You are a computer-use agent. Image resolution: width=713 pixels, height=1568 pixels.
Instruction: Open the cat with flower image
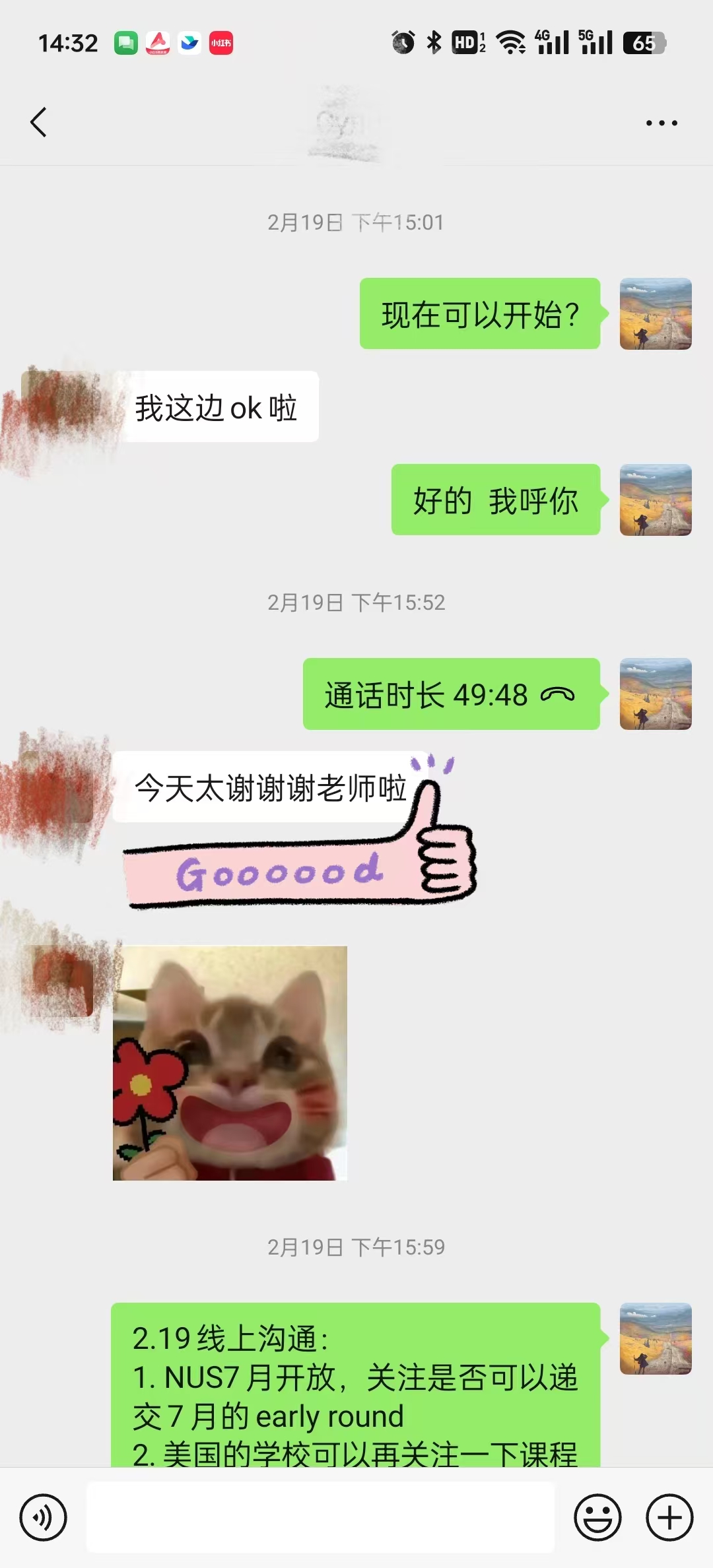pyautogui.click(x=230, y=1062)
